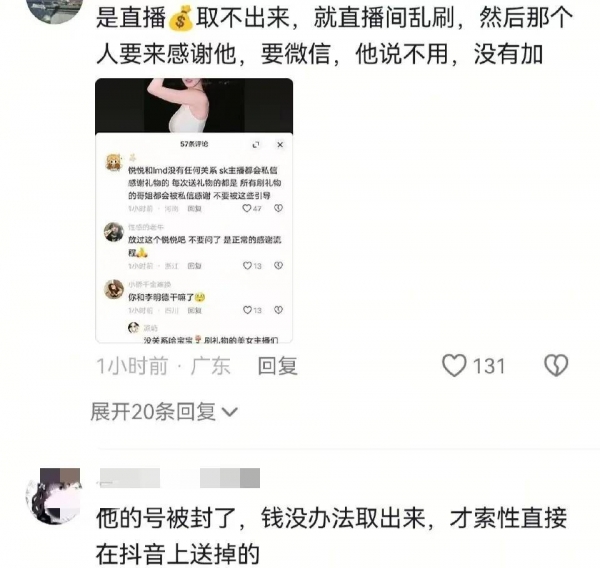Open the profile picture beside the 他的号被封了 comment
Image resolution: width=600 pixels, height=568 pixels.
(53, 496)
